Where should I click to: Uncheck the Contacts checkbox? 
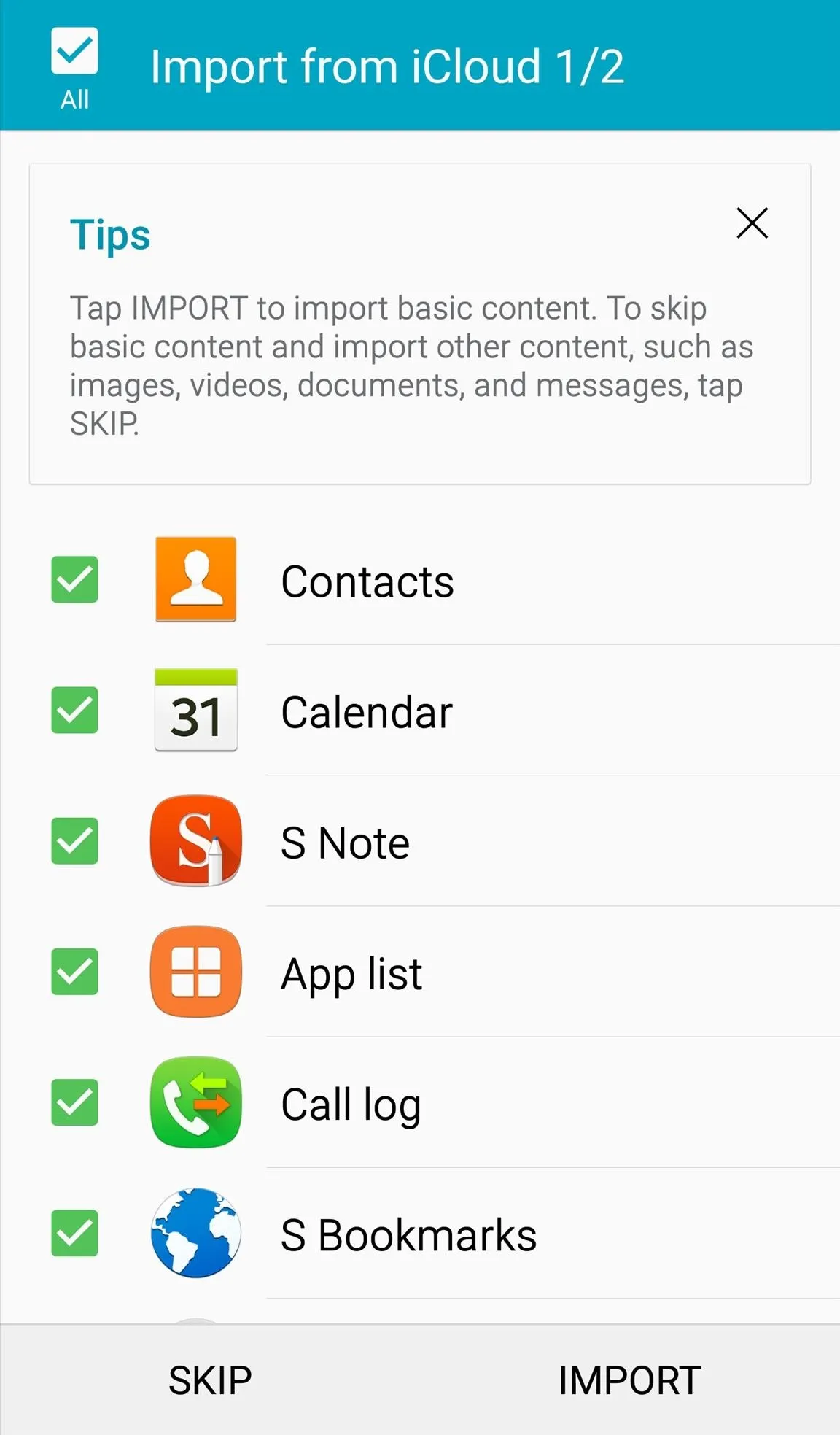74,579
